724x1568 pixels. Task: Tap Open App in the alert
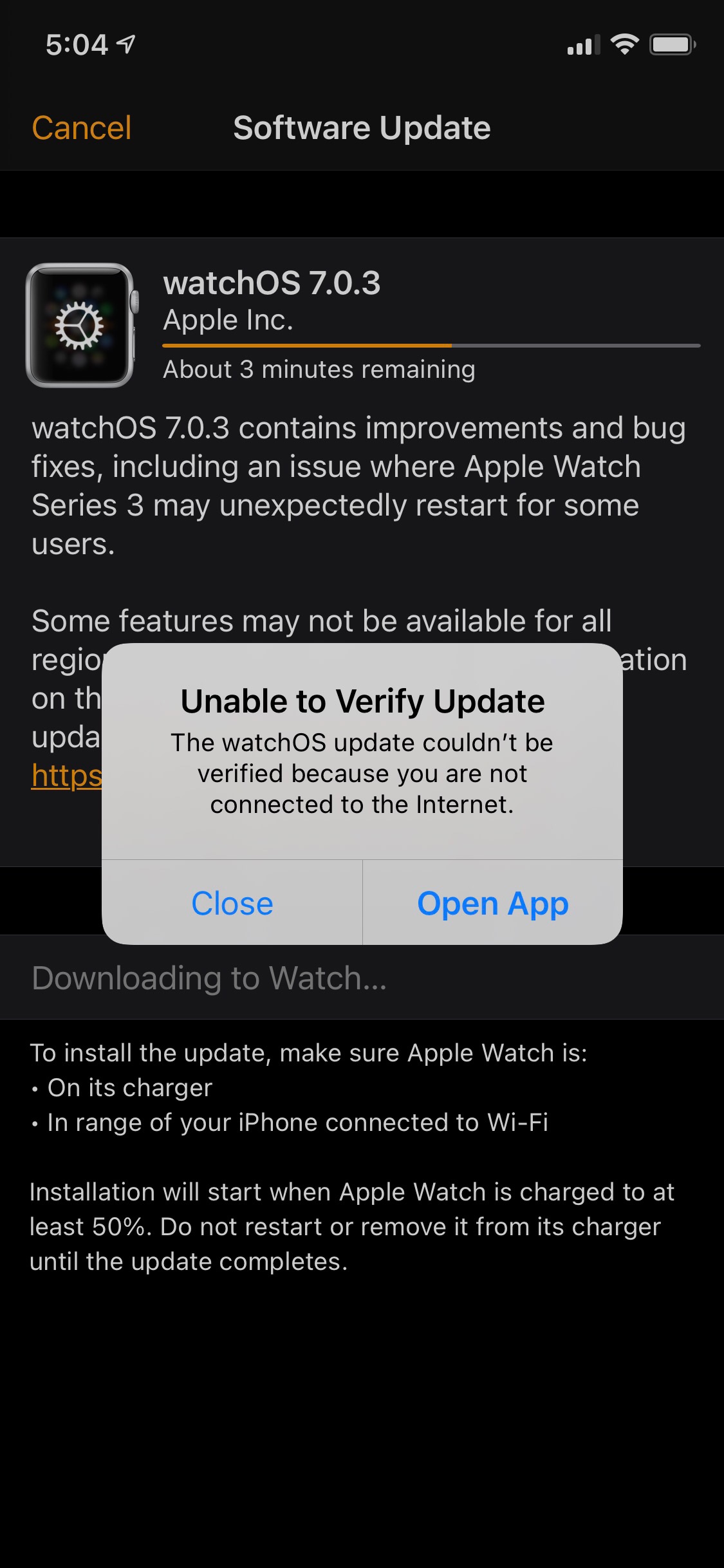[493, 902]
